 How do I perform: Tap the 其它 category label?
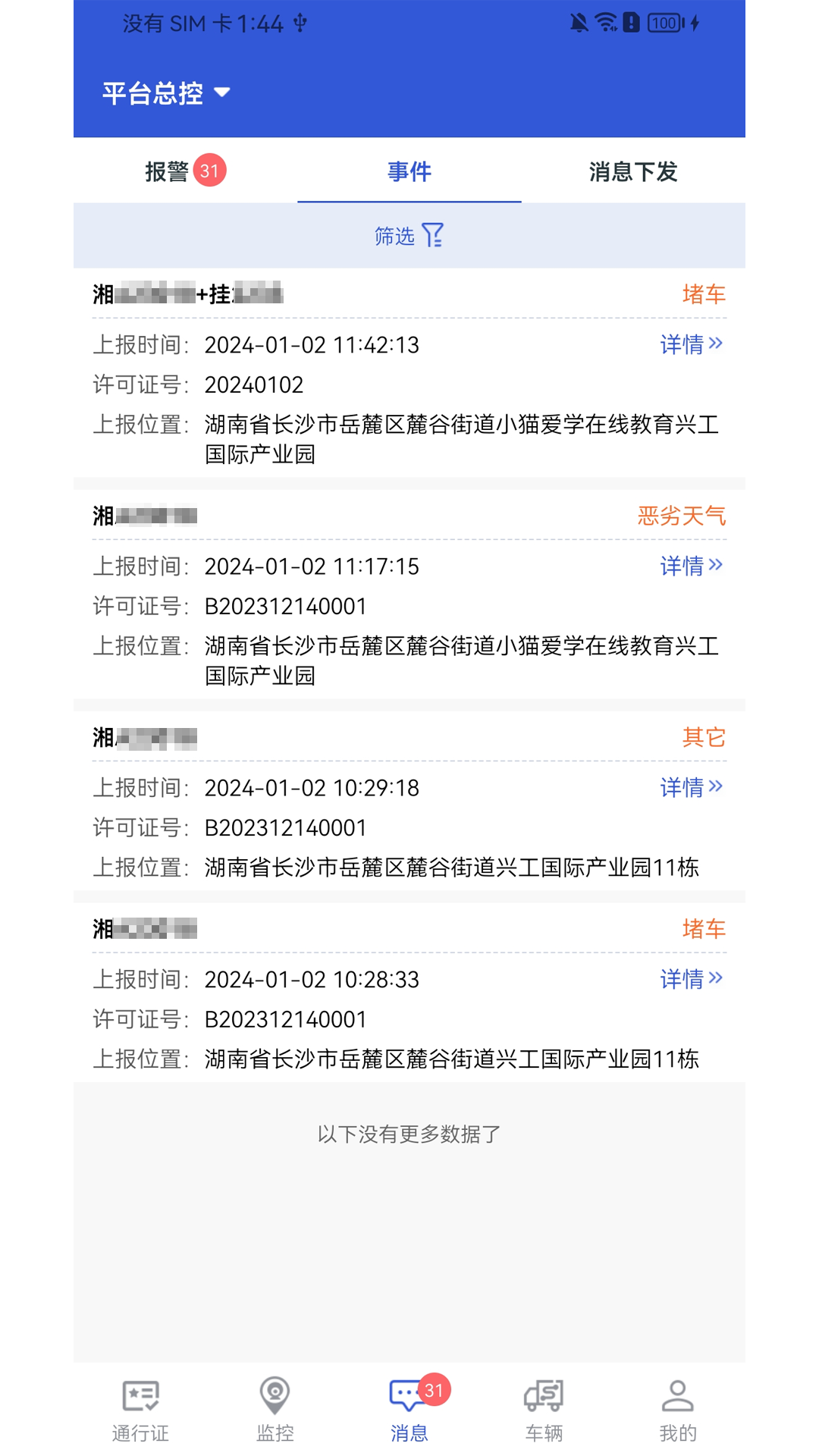[704, 736]
